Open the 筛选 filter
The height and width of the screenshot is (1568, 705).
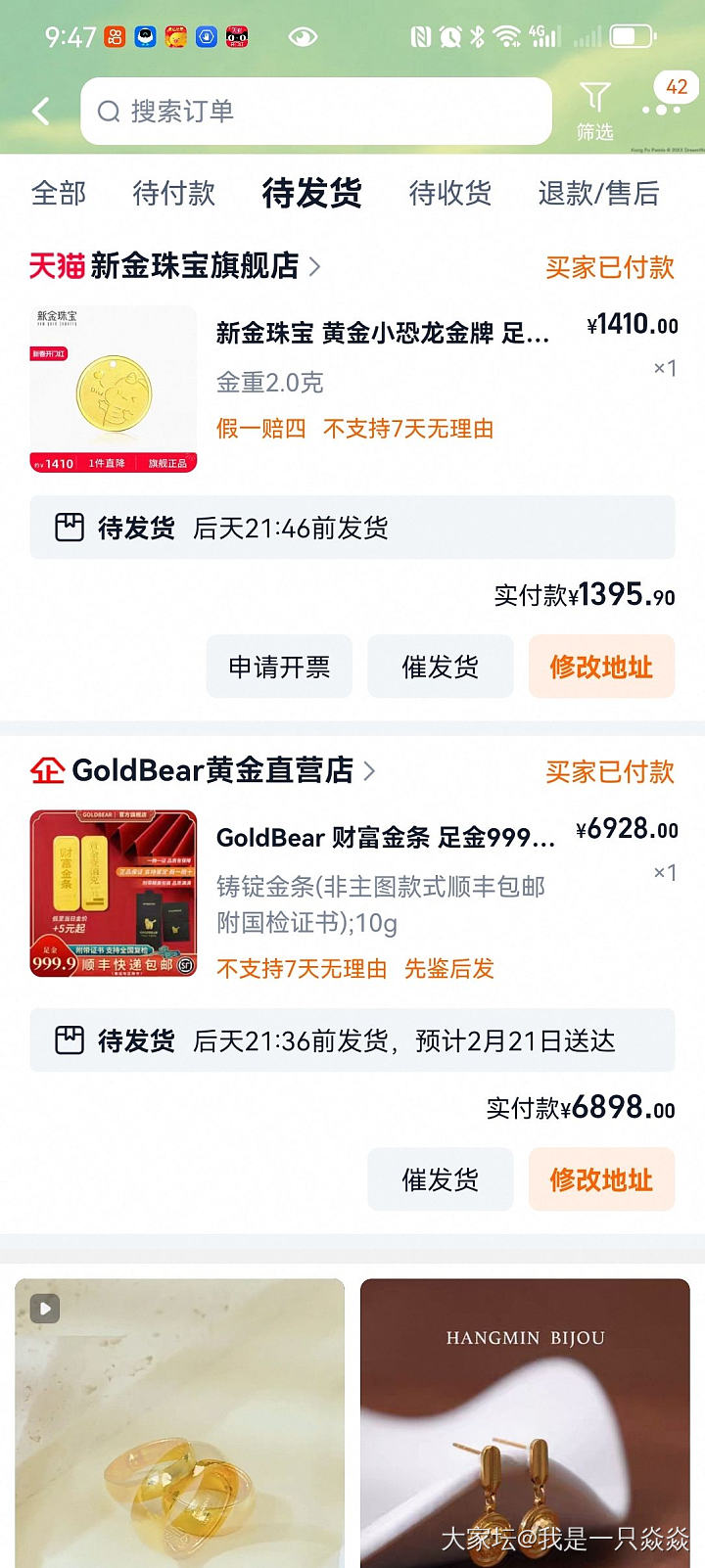click(x=594, y=111)
